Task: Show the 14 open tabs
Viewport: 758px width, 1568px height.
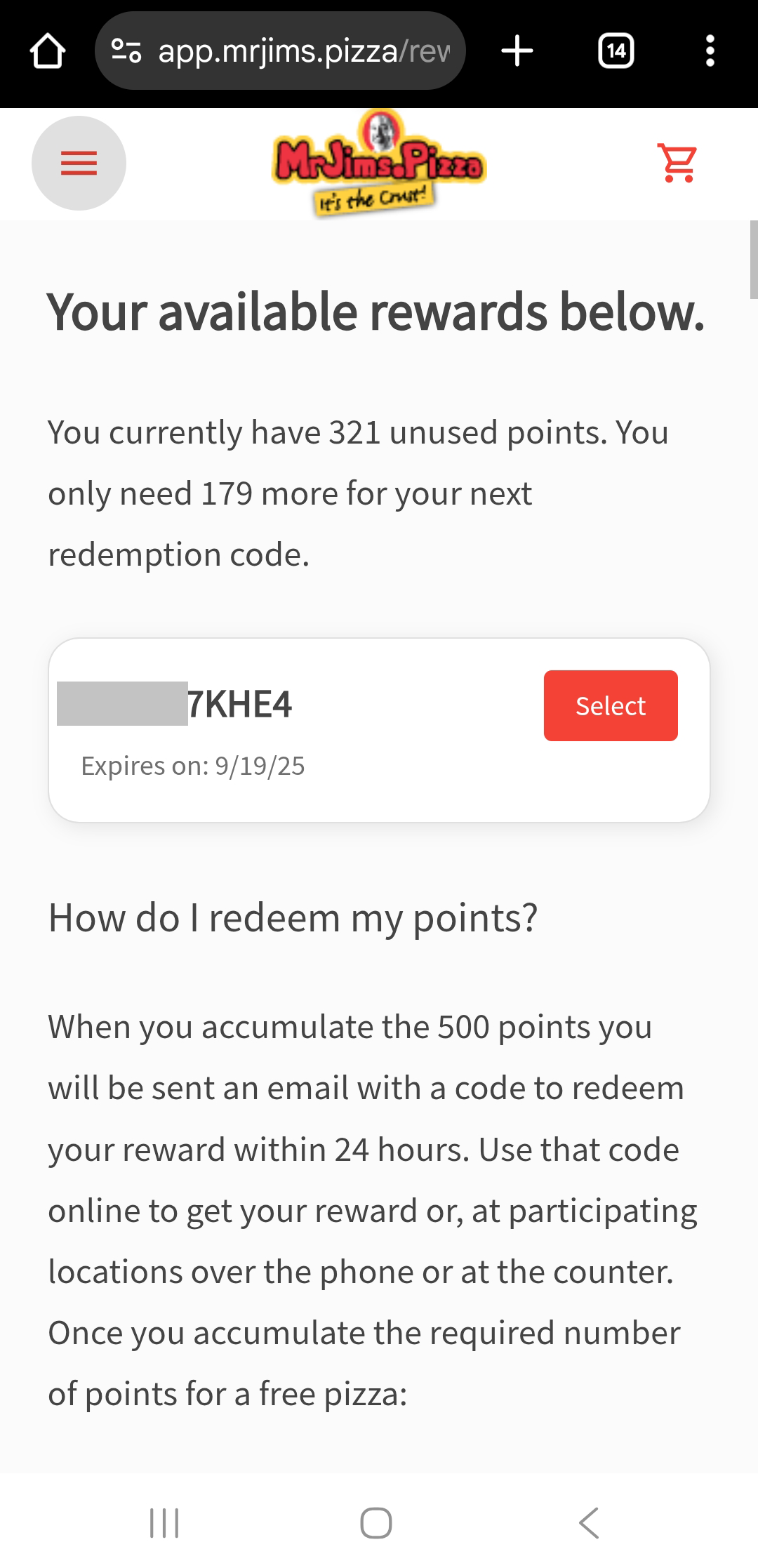Action: 616,51
